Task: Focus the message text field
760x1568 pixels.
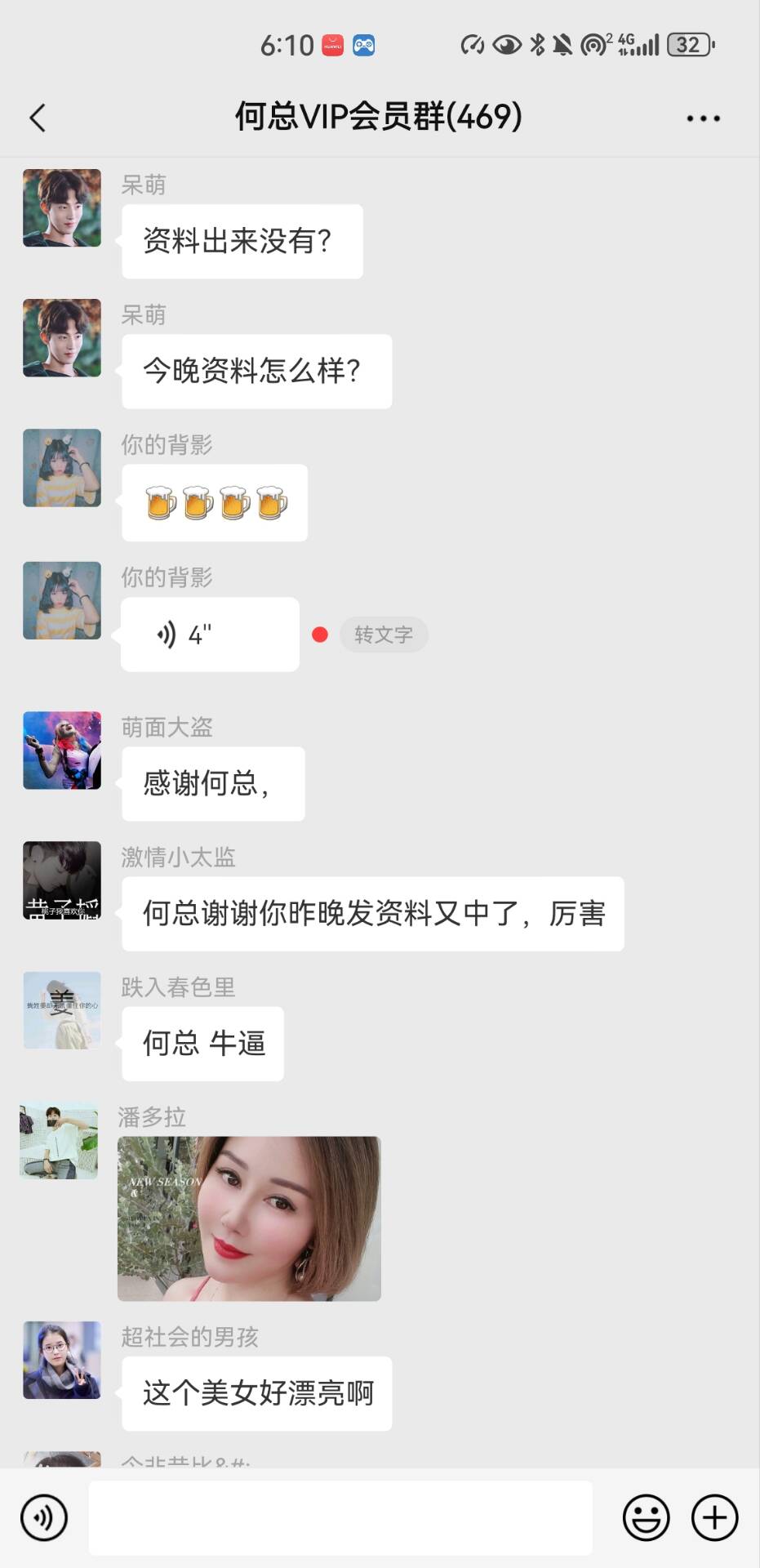Action: 340,1517
